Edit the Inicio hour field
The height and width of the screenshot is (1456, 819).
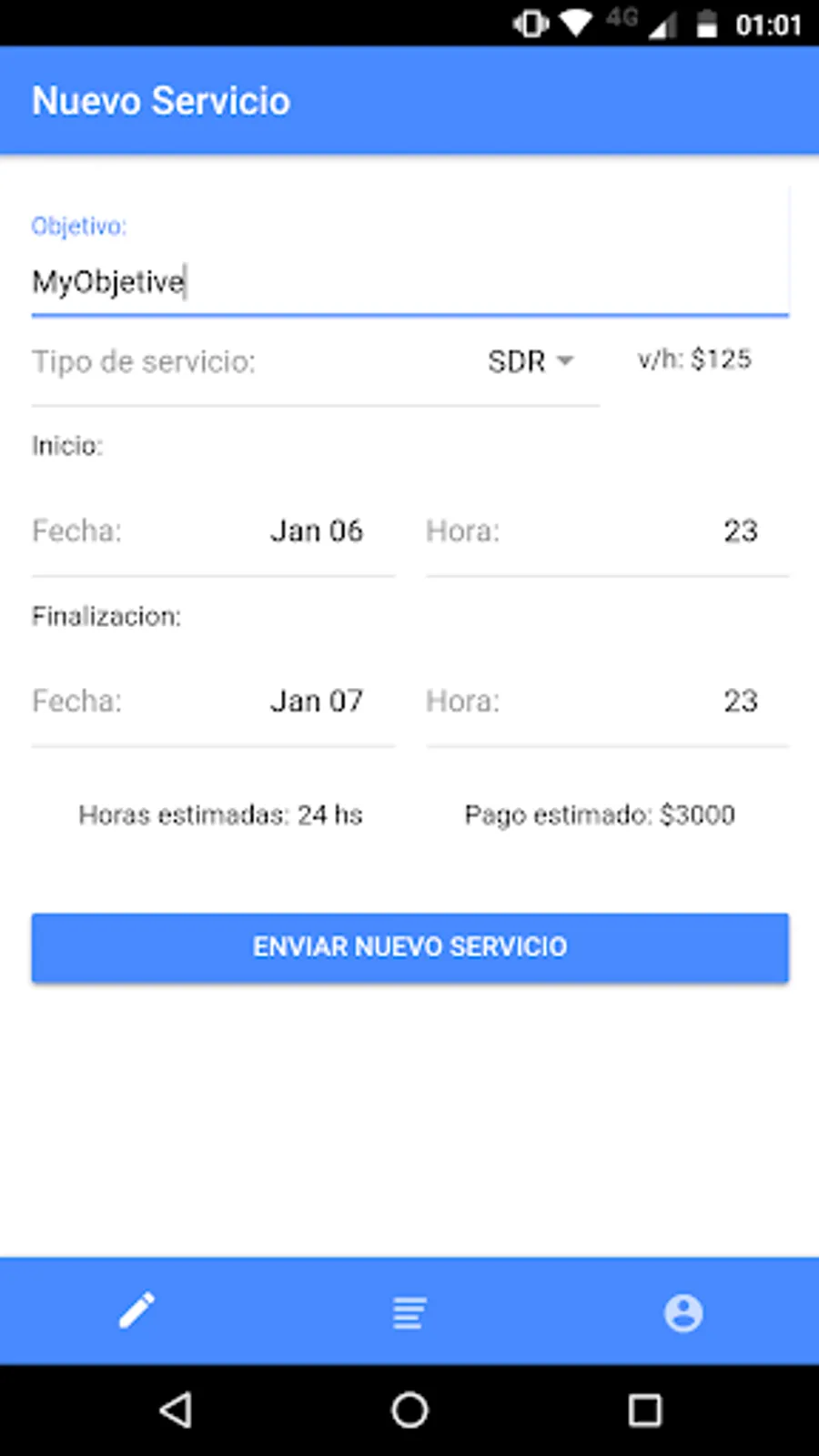point(740,531)
